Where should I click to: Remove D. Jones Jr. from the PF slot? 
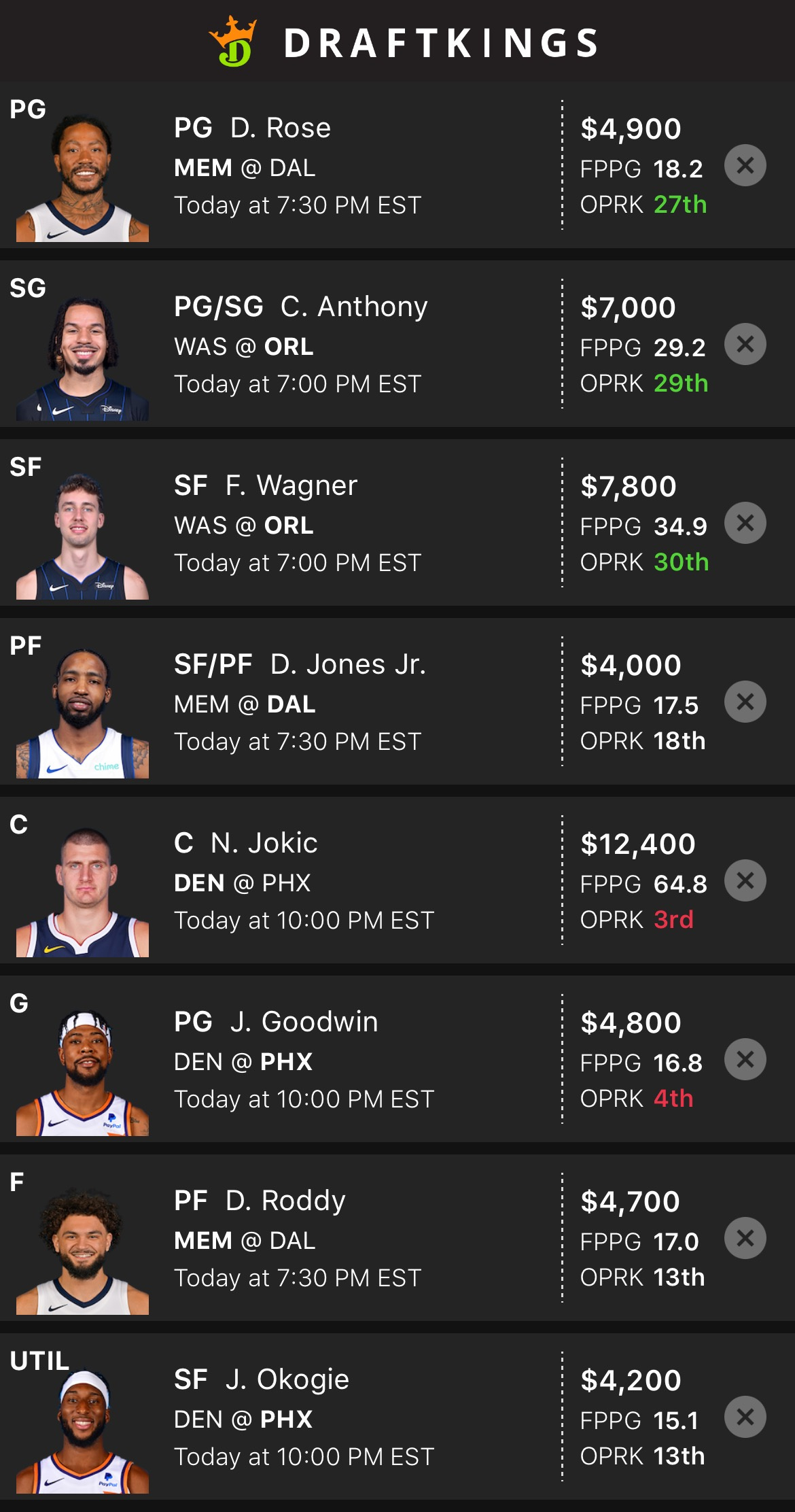(745, 702)
